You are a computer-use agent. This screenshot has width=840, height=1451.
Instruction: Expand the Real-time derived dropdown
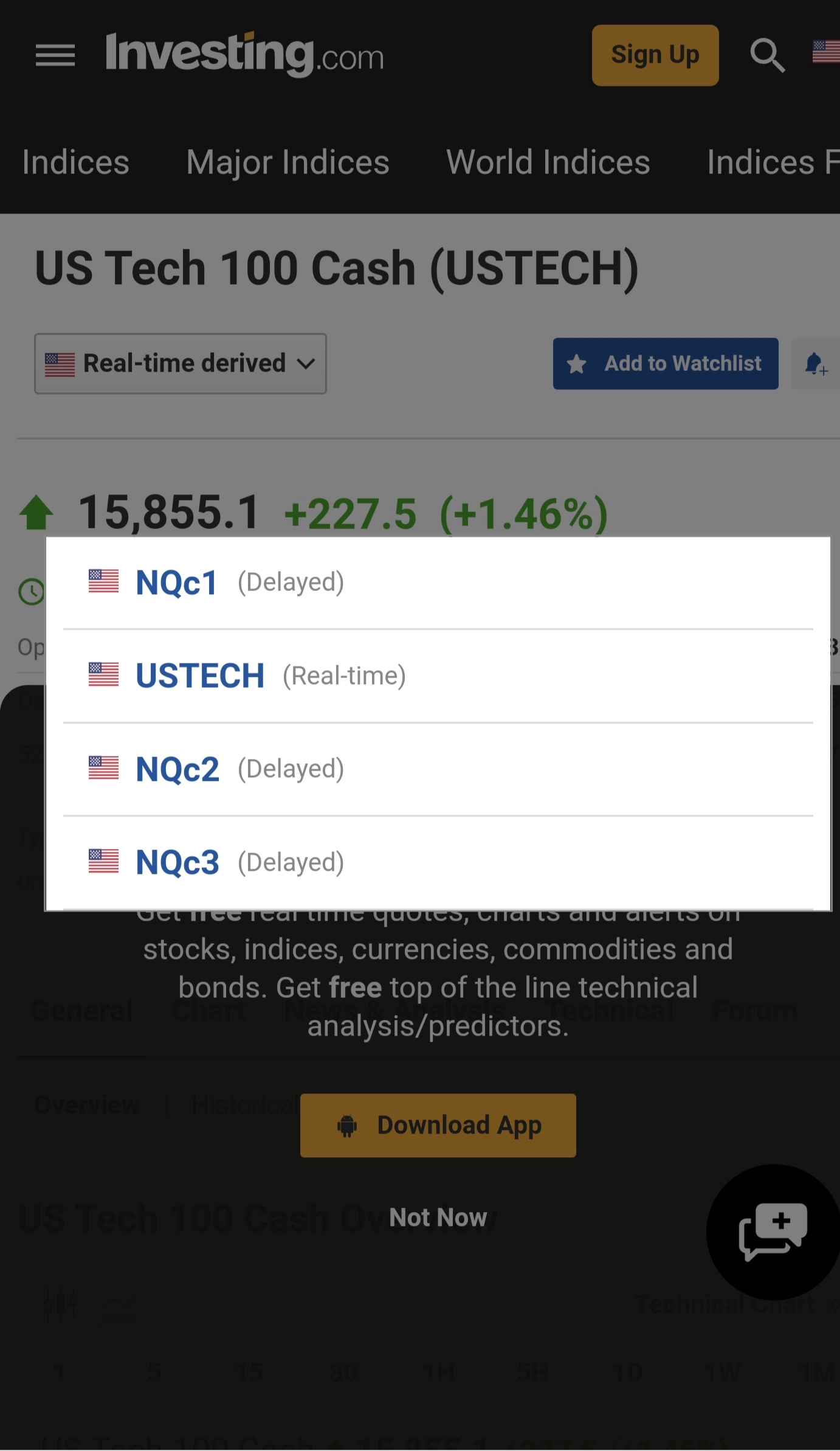181,364
